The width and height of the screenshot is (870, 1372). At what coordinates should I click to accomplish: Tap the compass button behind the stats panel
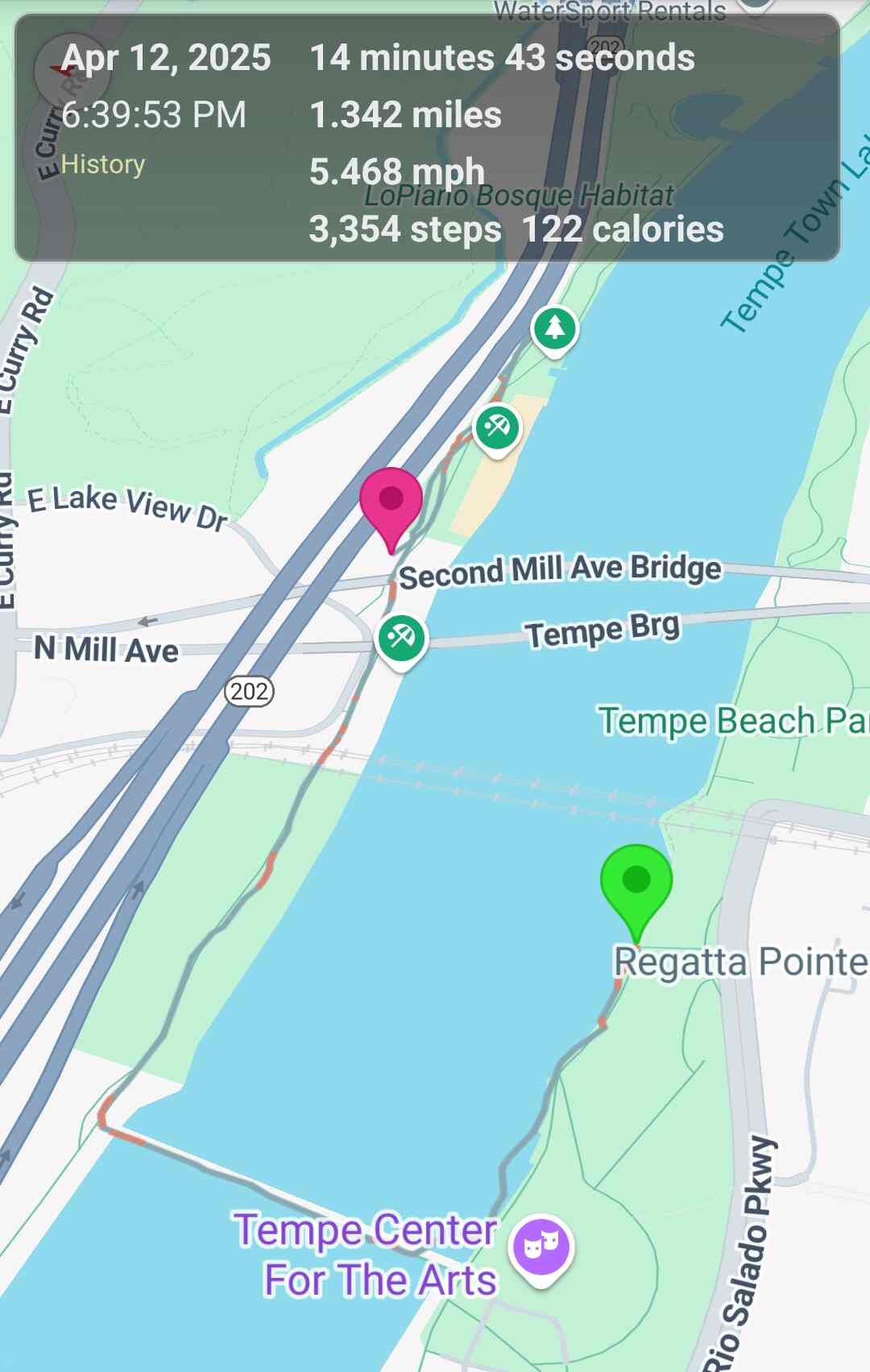pos(71,71)
